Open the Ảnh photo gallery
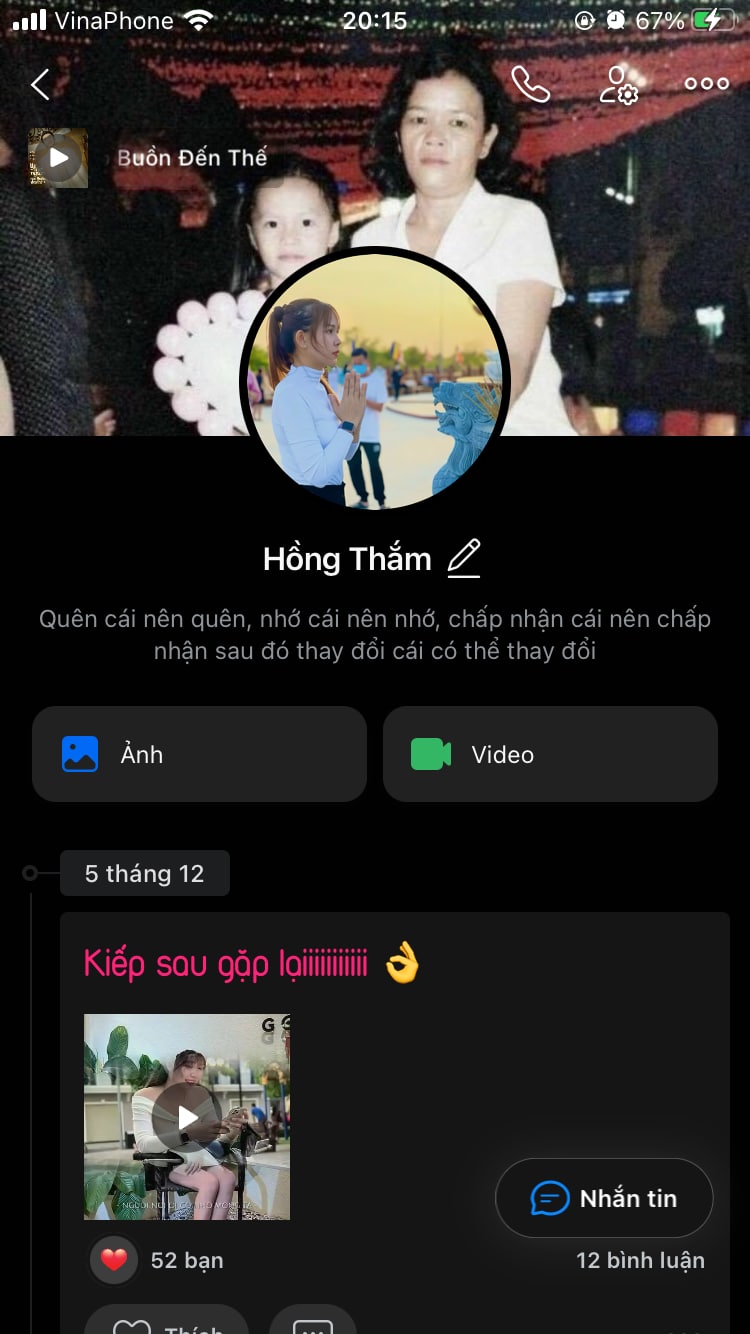Viewport: 750px width, 1334px height. 199,754
